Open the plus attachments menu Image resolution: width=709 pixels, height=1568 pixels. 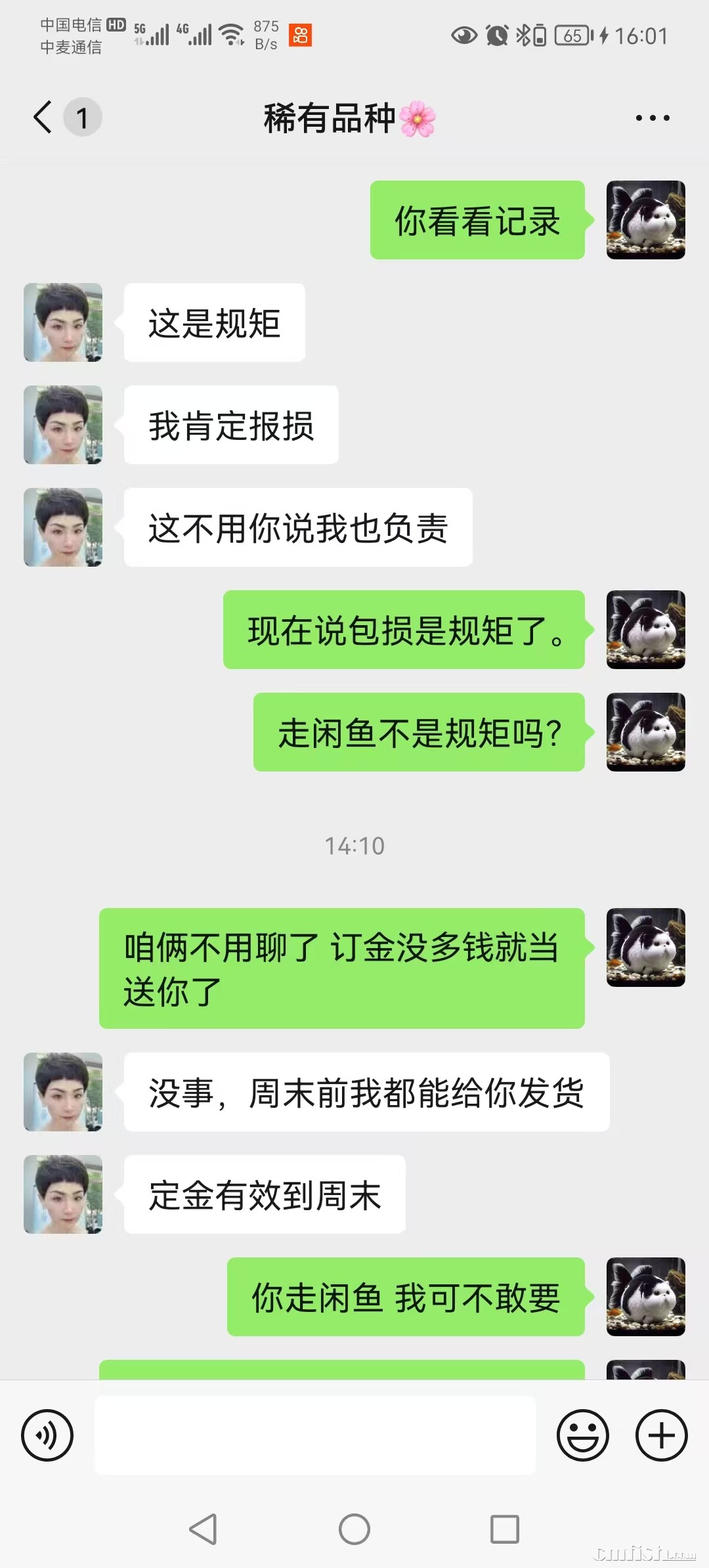(661, 1435)
